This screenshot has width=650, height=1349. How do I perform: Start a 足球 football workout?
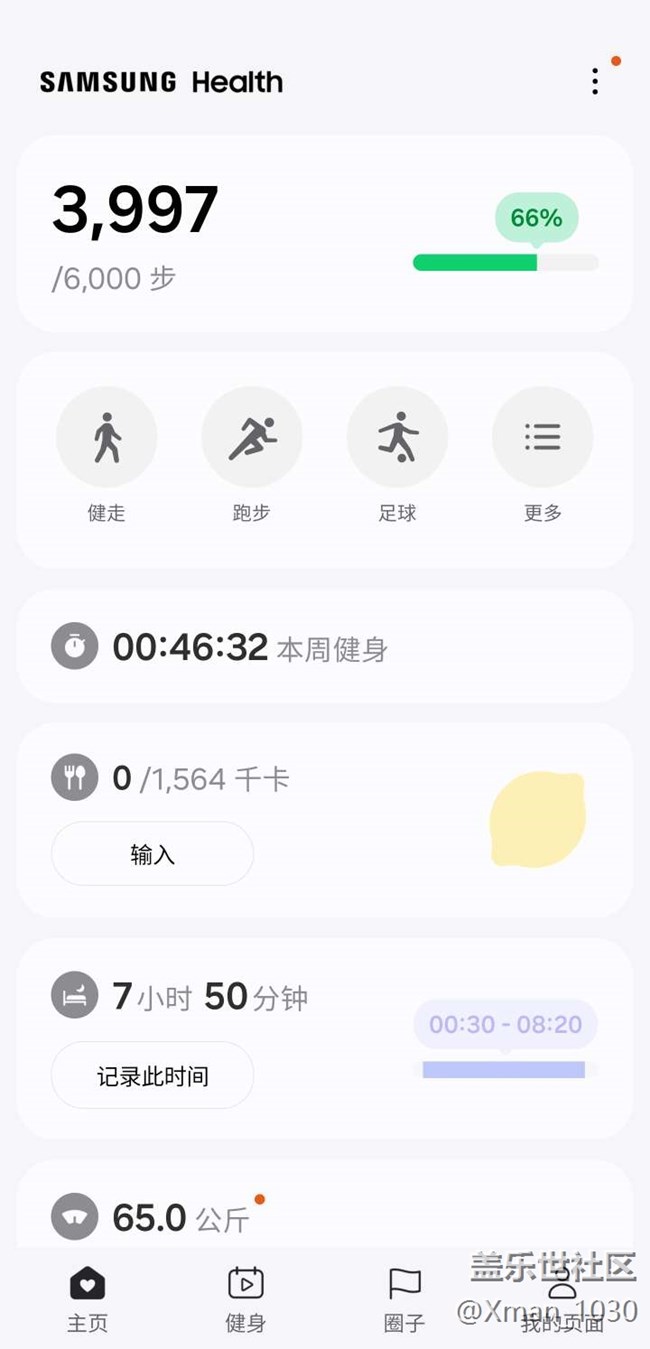coord(397,437)
